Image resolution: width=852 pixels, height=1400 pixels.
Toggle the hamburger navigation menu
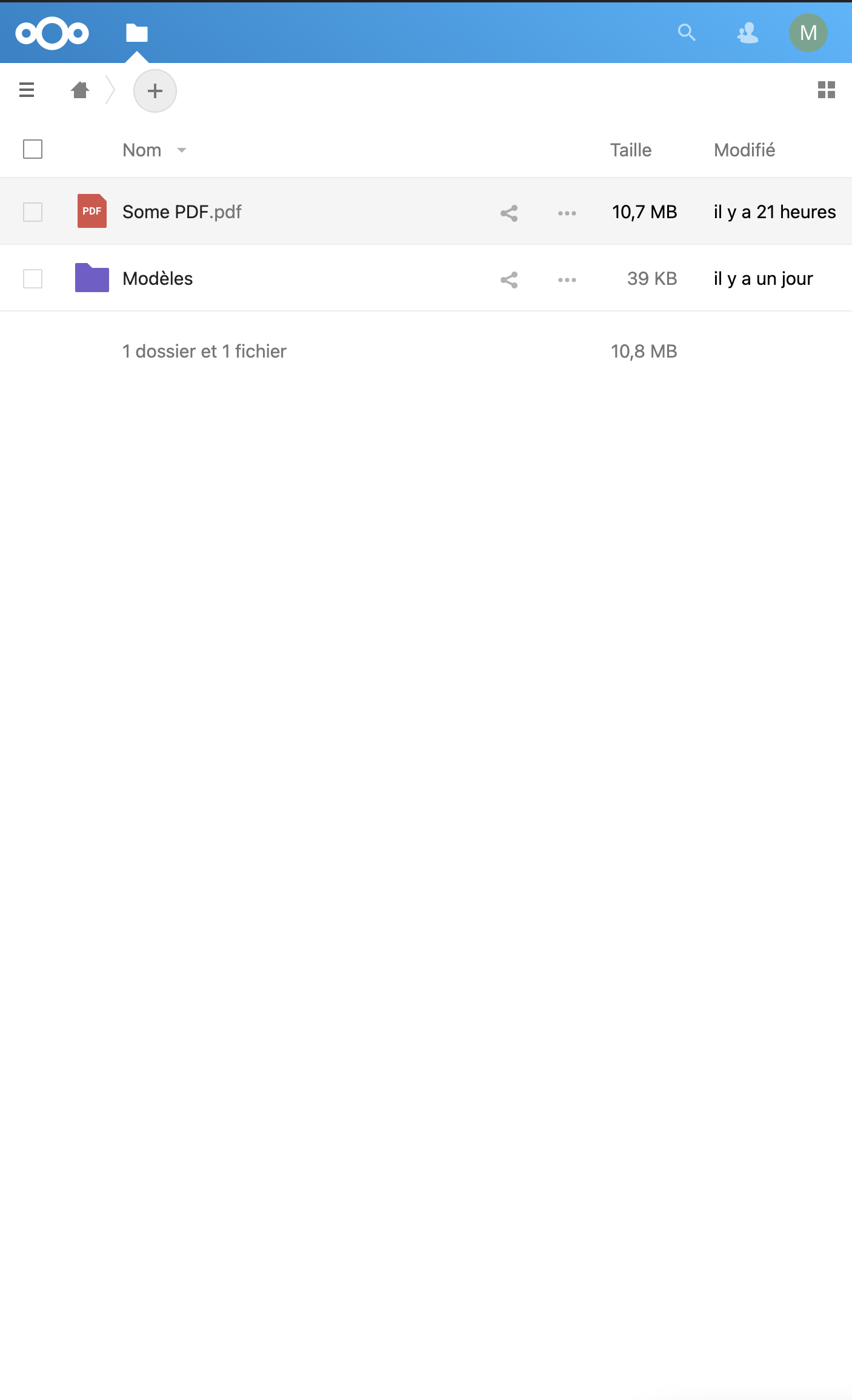(x=27, y=90)
